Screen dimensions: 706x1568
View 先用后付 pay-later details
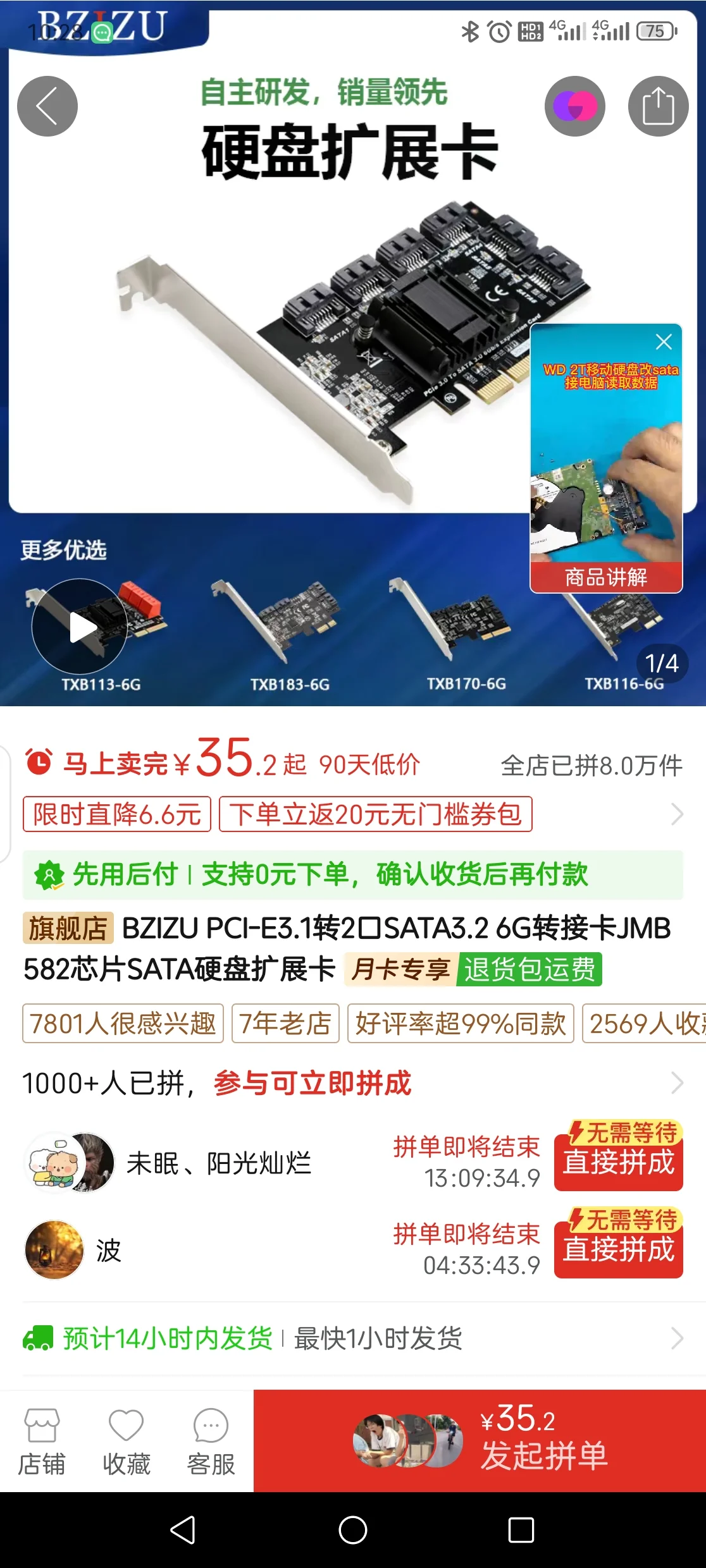point(353,874)
